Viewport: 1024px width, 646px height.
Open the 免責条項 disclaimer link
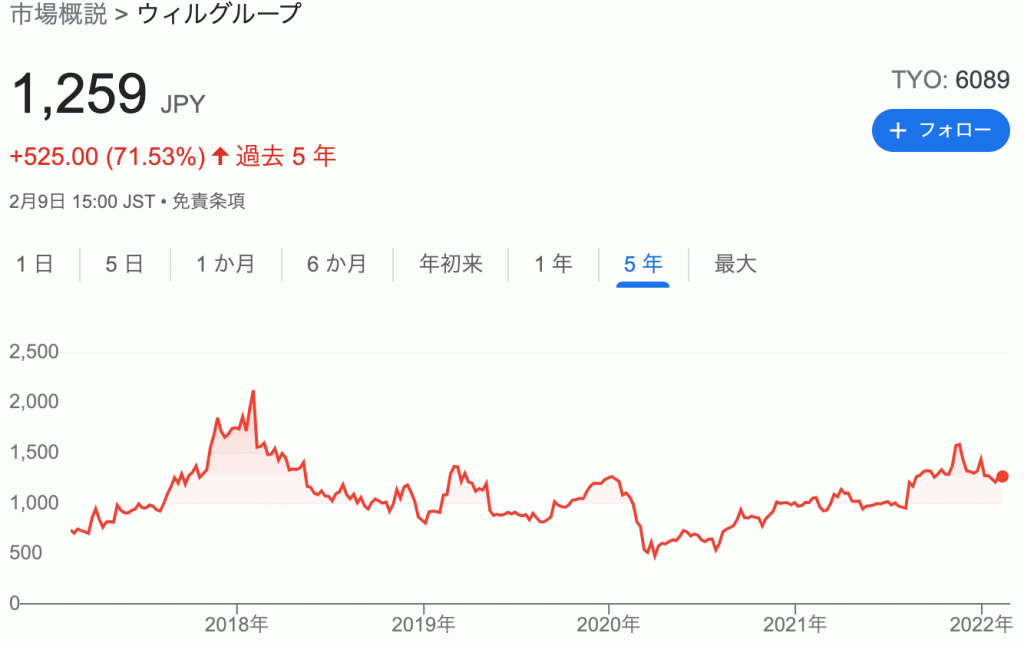pos(209,201)
